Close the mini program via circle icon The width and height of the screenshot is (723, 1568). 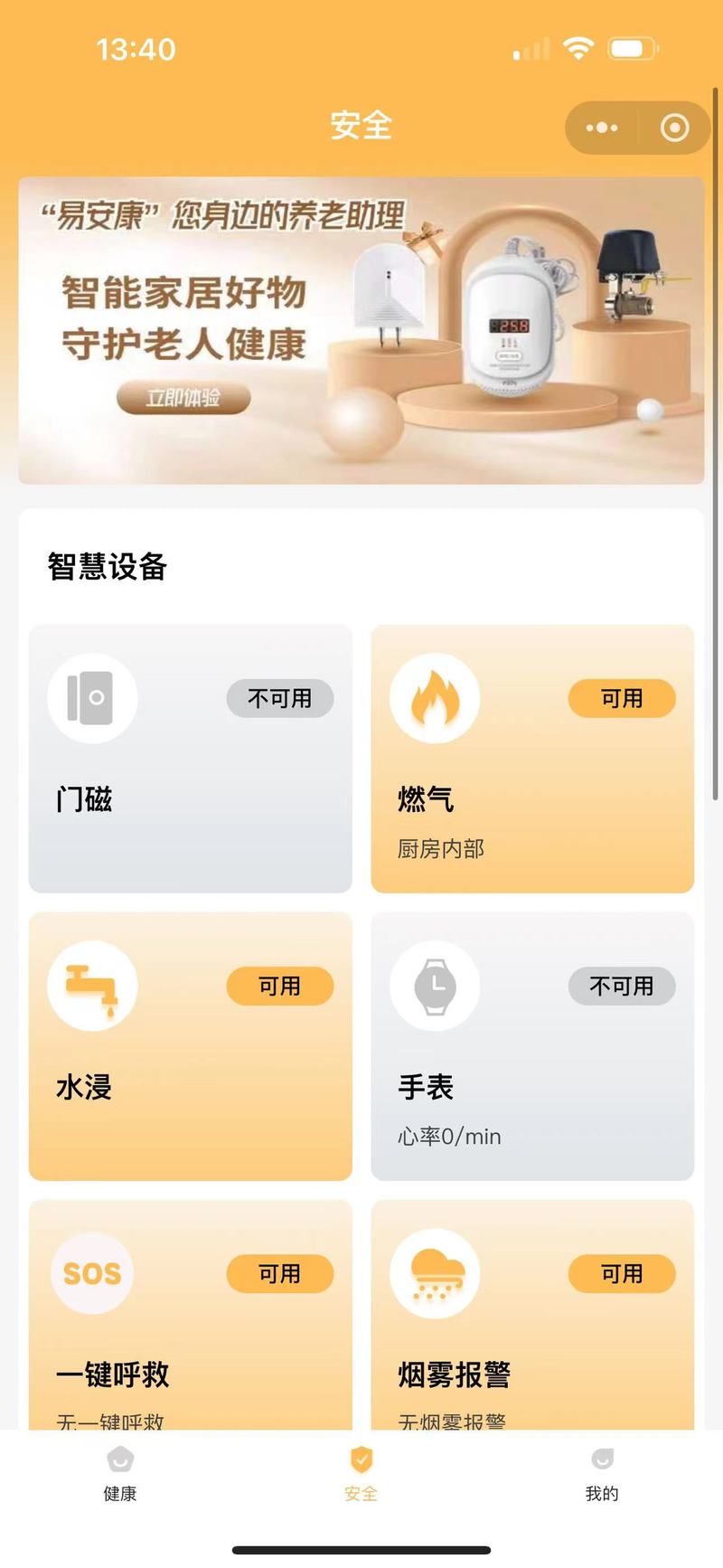674,128
